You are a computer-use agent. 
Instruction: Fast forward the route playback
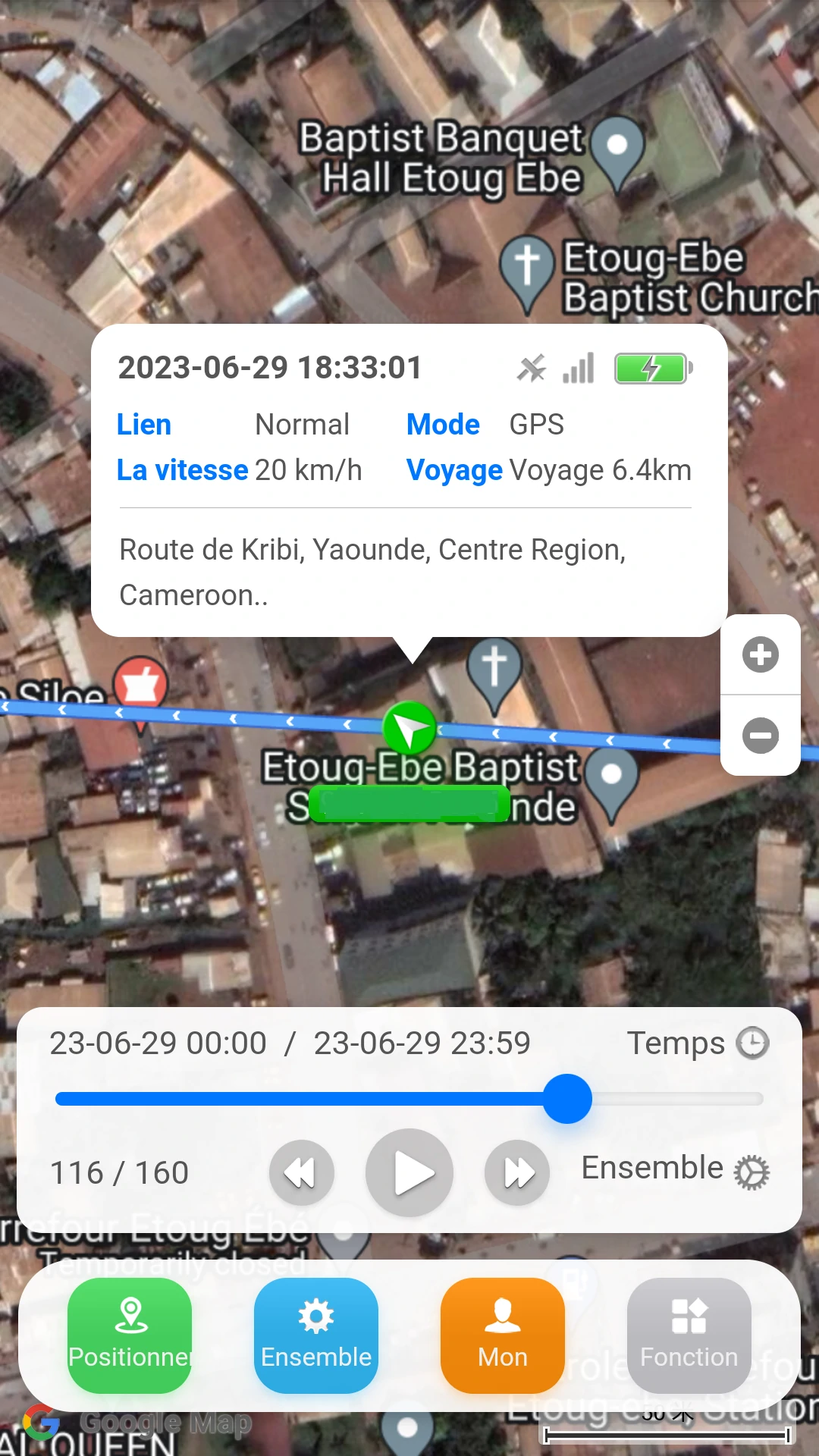point(517,1173)
